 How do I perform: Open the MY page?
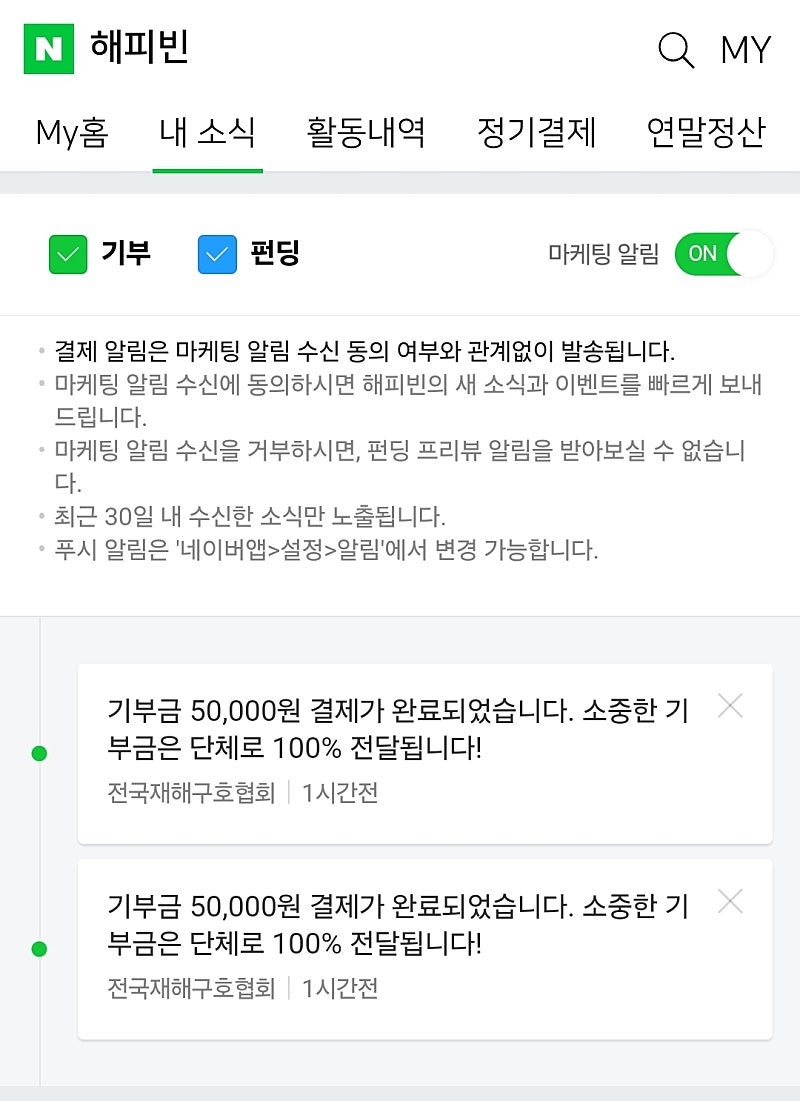tap(745, 50)
